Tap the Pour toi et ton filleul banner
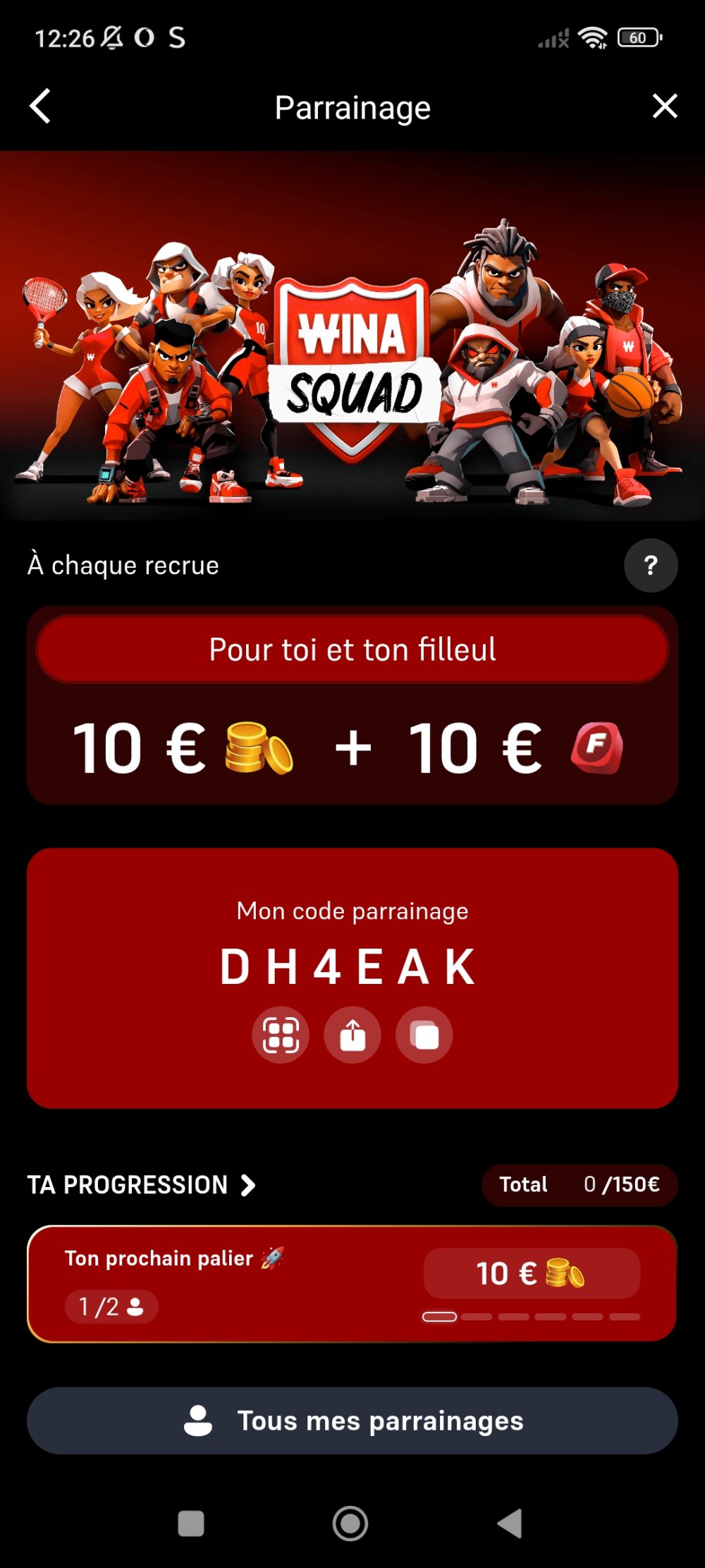705x1568 pixels. 352,650
